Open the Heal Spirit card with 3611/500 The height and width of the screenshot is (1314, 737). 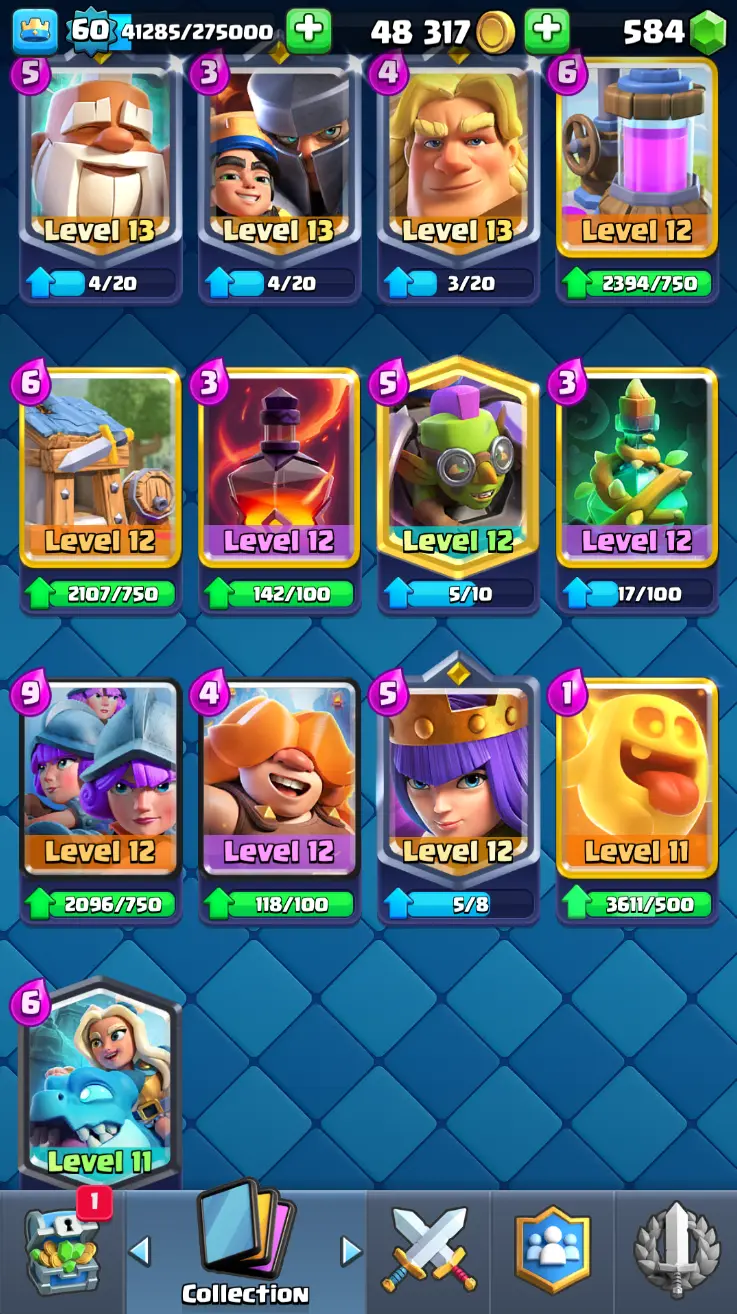(636, 780)
